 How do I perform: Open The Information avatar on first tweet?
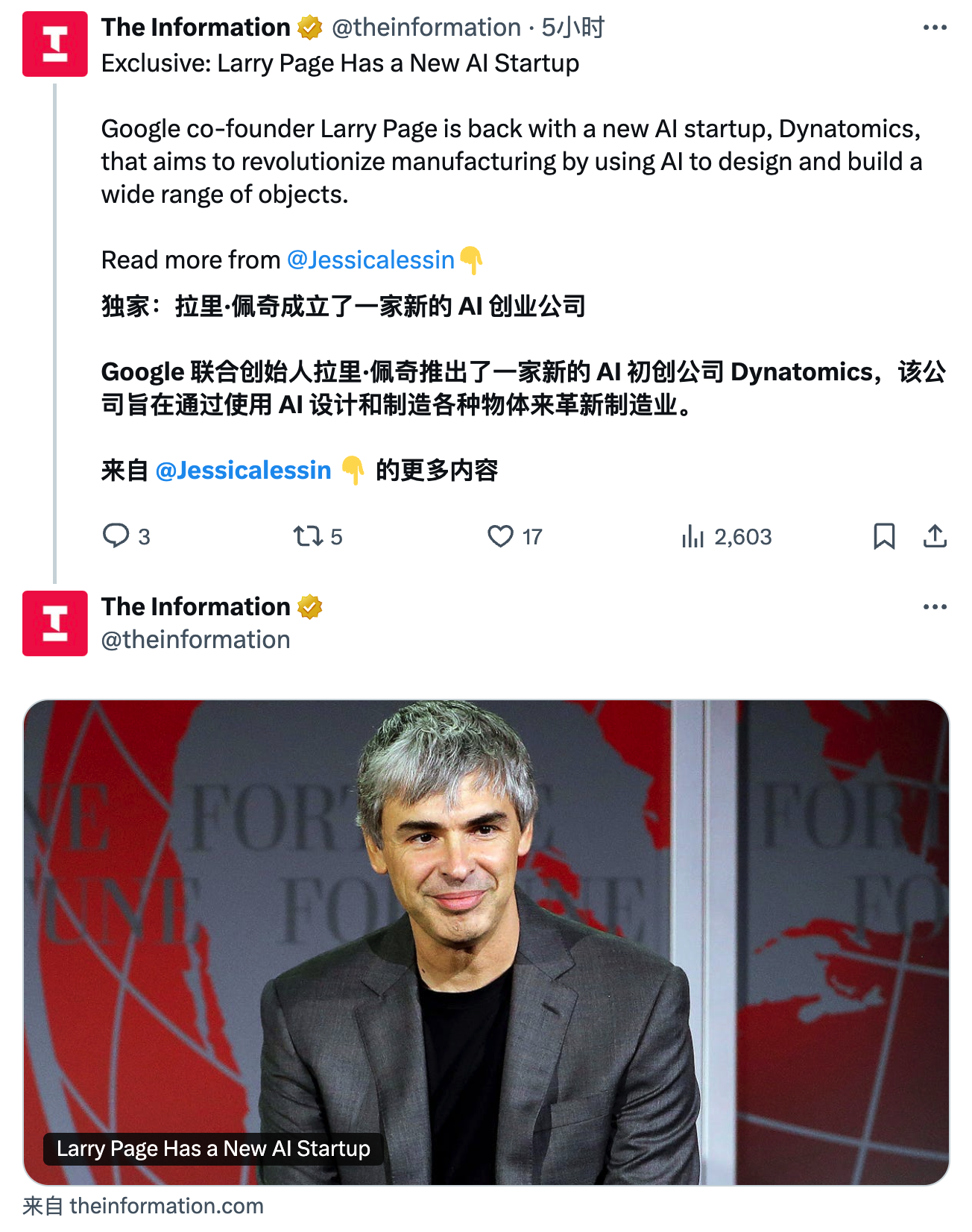(x=55, y=44)
